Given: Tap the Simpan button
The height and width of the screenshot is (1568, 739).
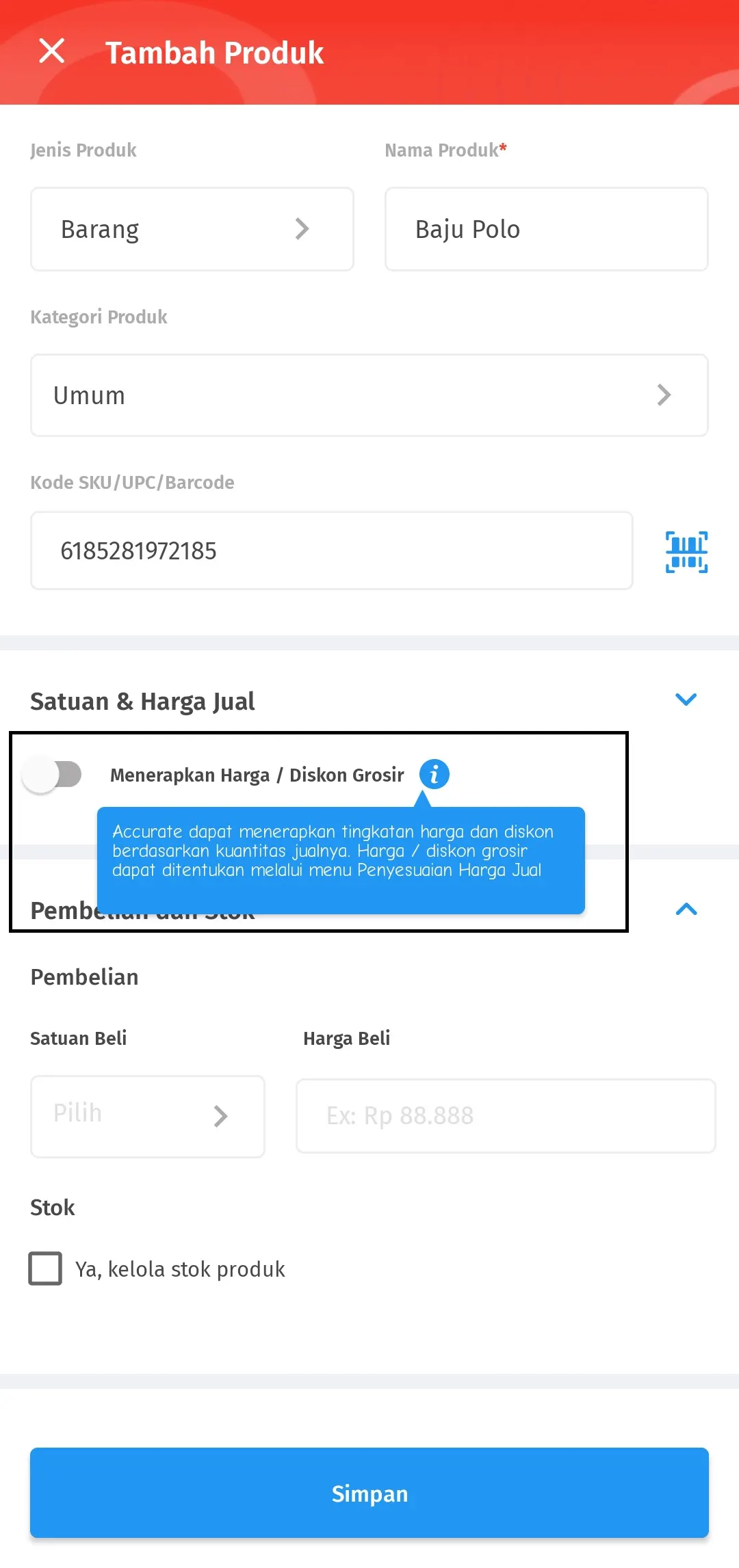Looking at the screenshot, I should click(369, 1493).
